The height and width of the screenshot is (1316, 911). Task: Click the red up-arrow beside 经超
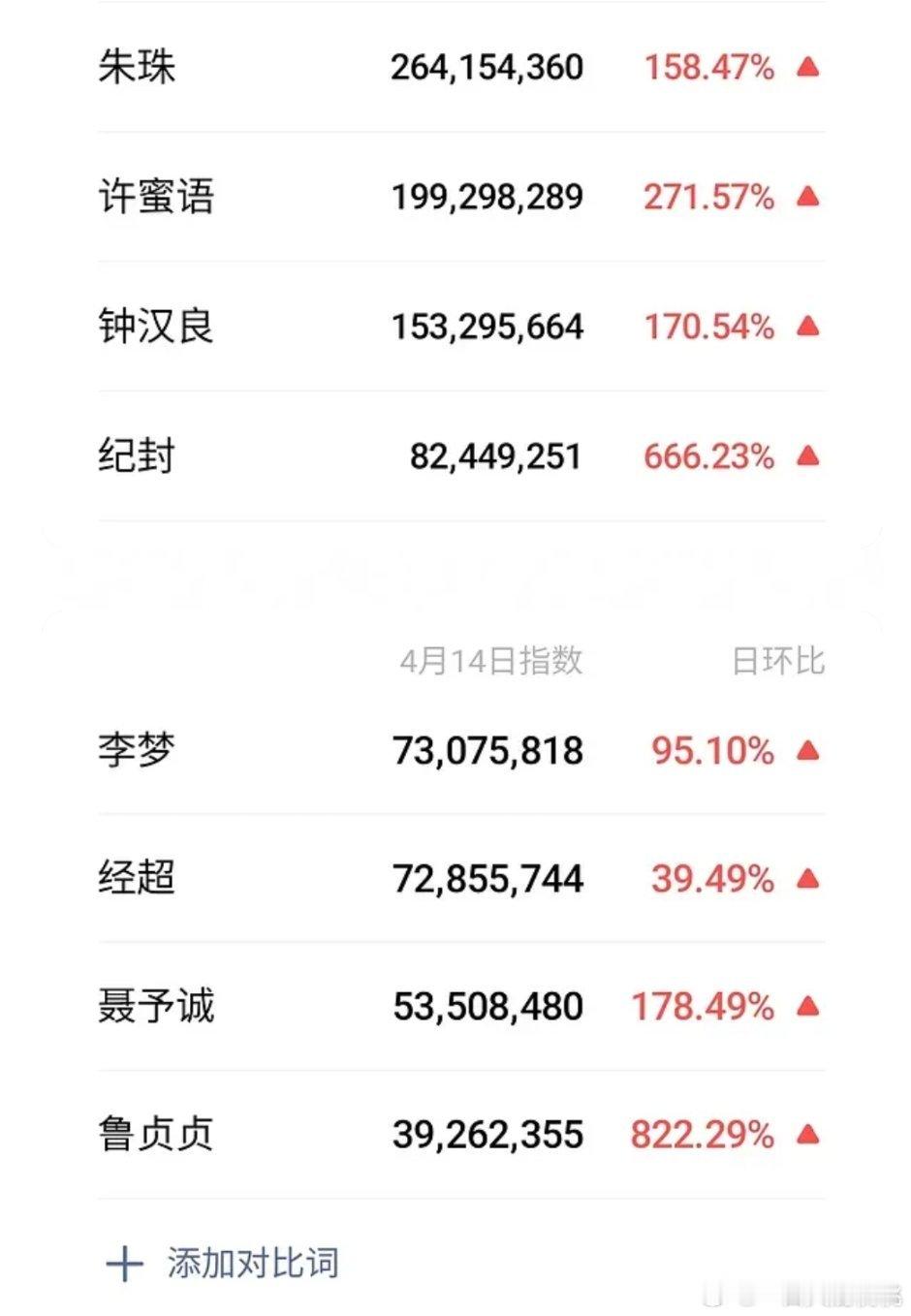pyautogui.click(x=807, y=879)
